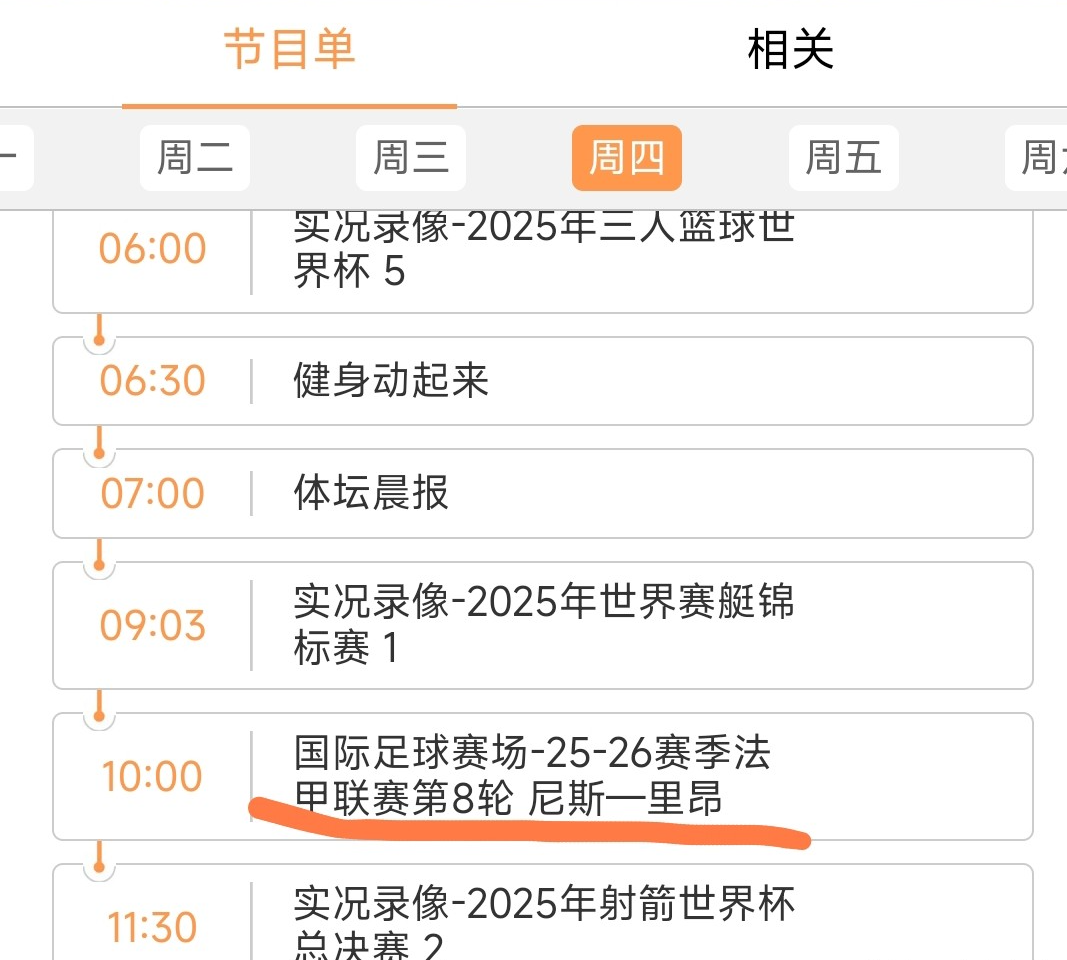1067x960 pixels.
Task: Open the 06:30 健身动起来 program
Action: pyautogui.click(x=542, y=381)
